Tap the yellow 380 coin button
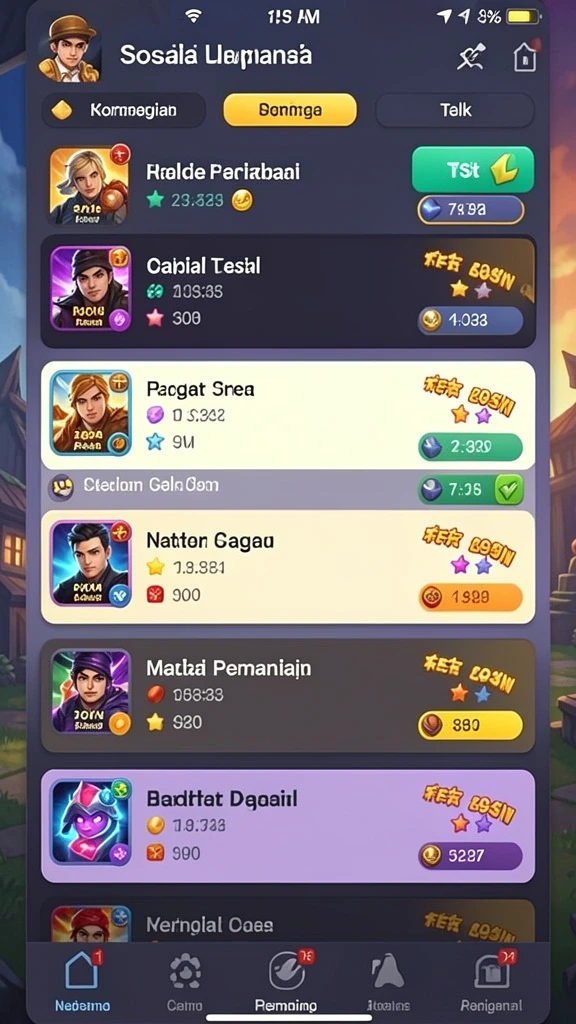The height and width of the screenshot is (1024, 576). tap(470, 726)
